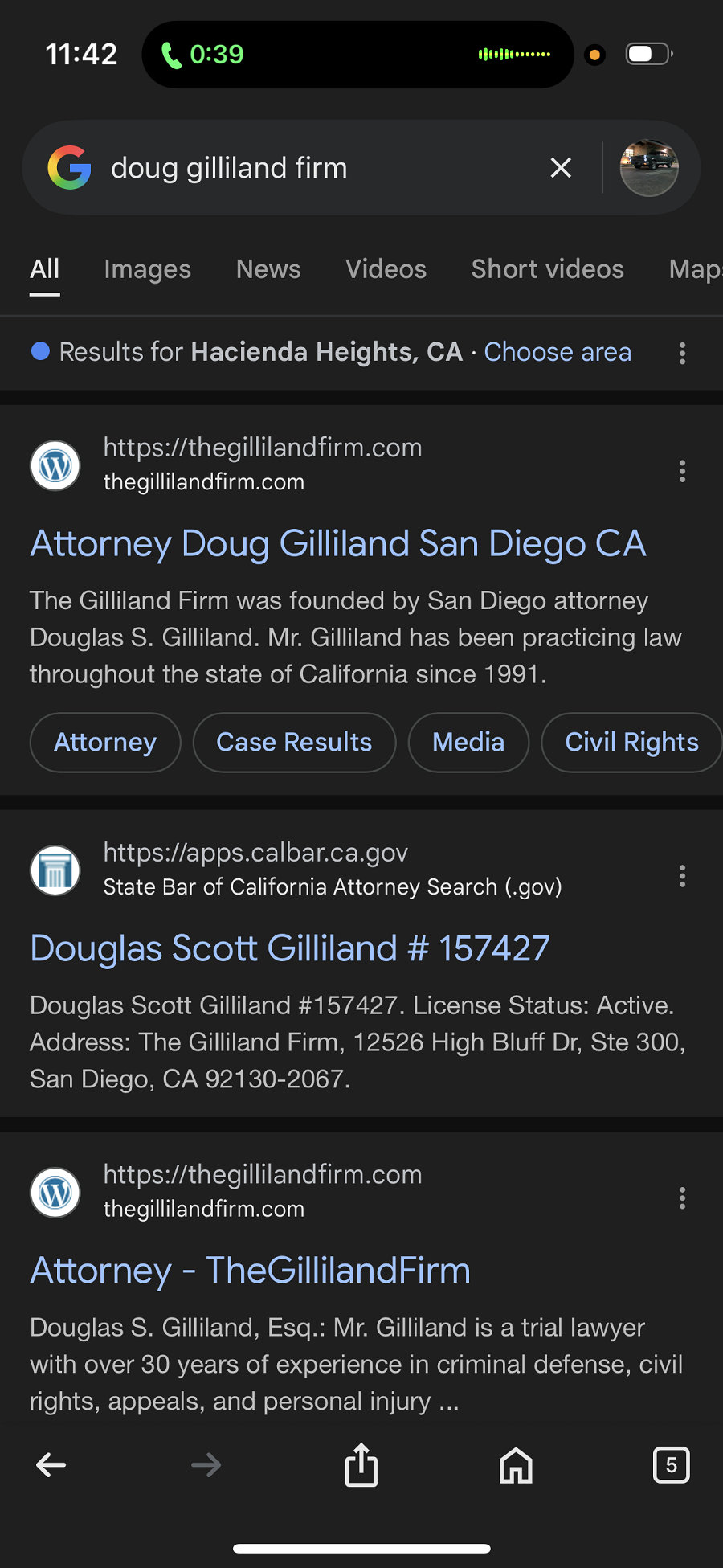Share this search results page

361,1465
